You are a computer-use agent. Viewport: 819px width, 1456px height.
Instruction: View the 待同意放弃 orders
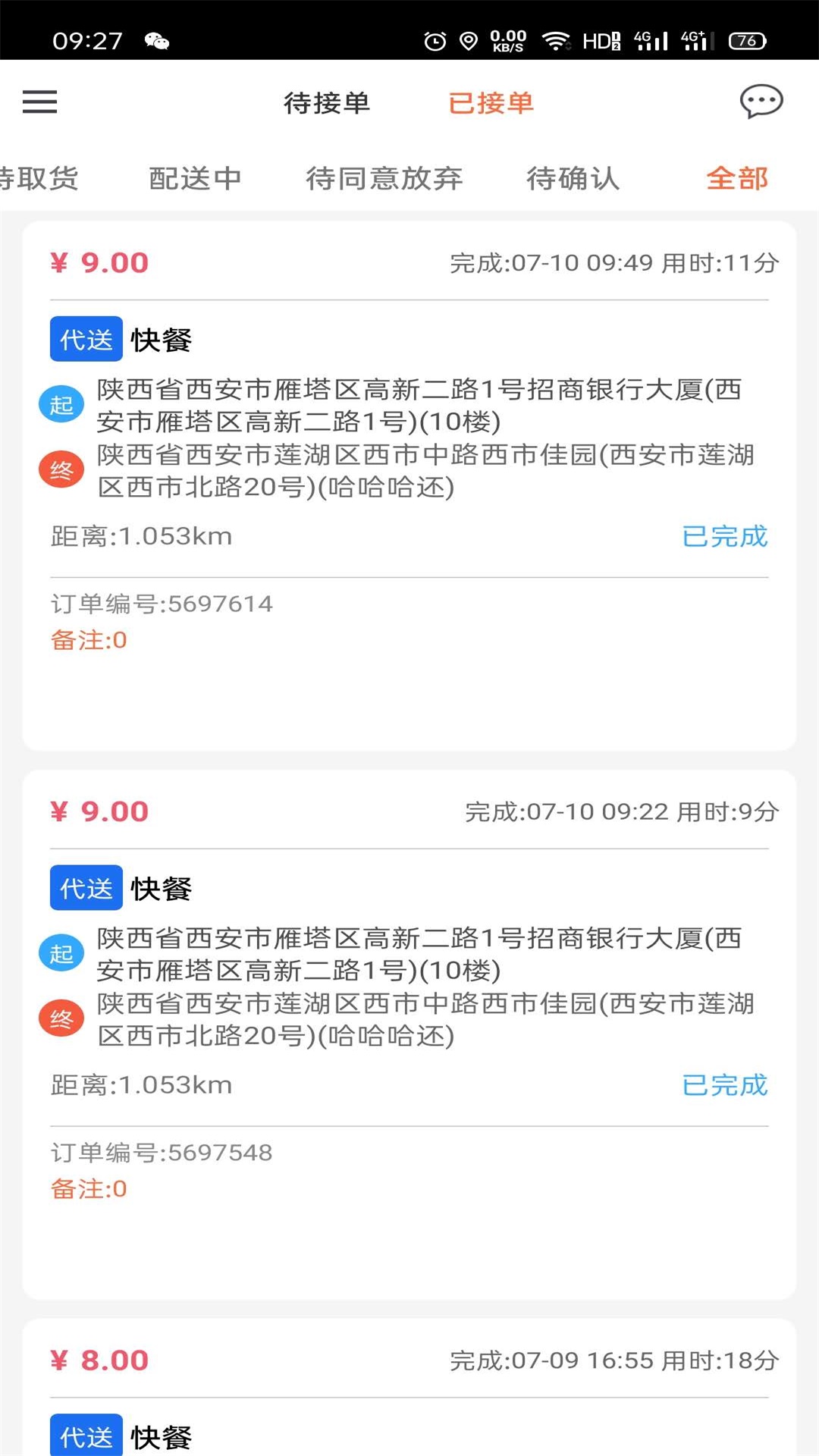coord(384,179)
